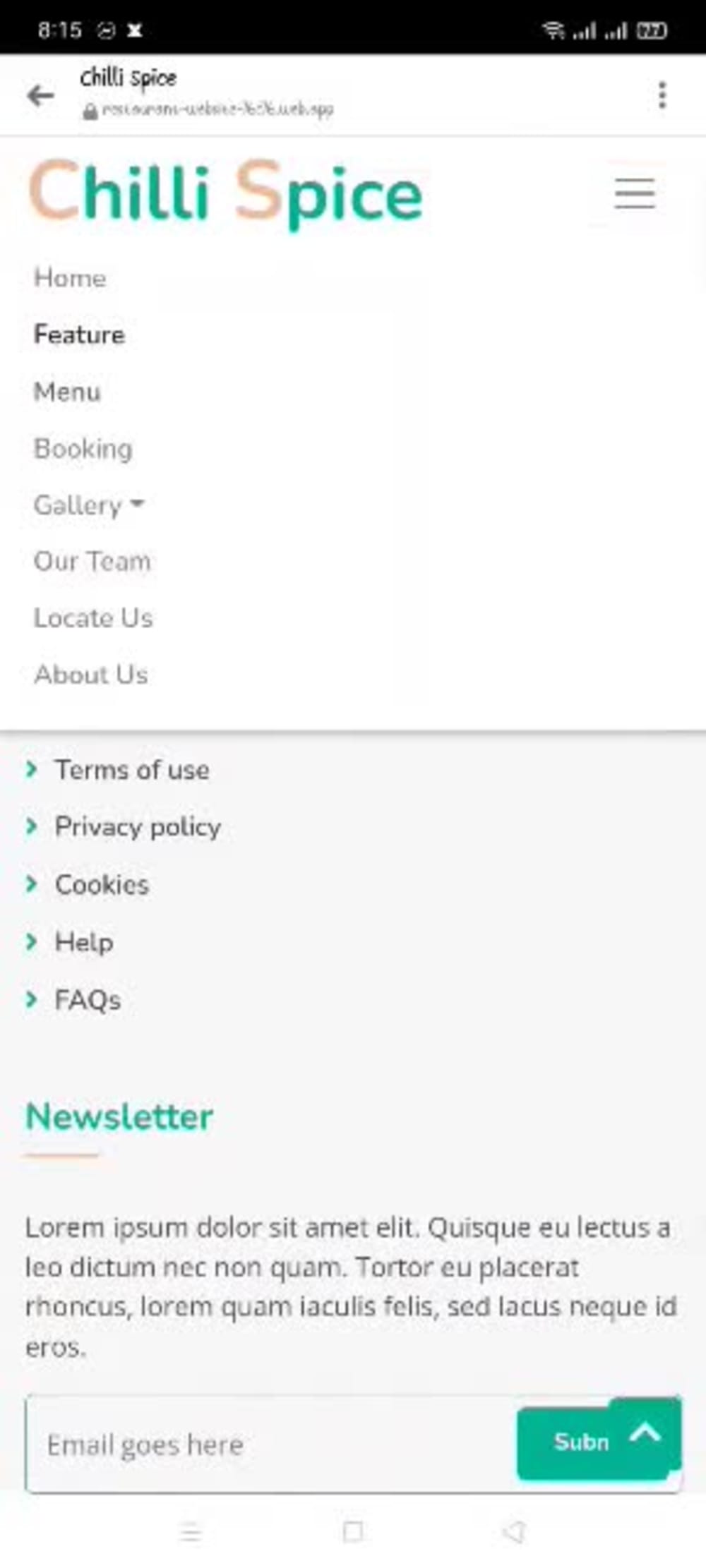Open the Cookies link
This screenshot has width=706, height=1568.
[x=102, y=884]
